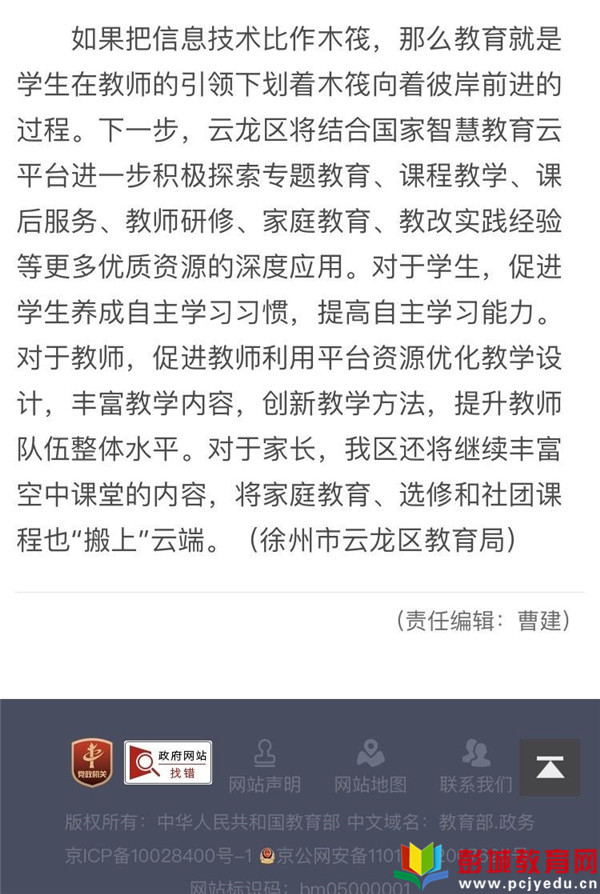600x894 pixels.
Task: Open the 党政机关 emblem link
Action: point(92,762)
